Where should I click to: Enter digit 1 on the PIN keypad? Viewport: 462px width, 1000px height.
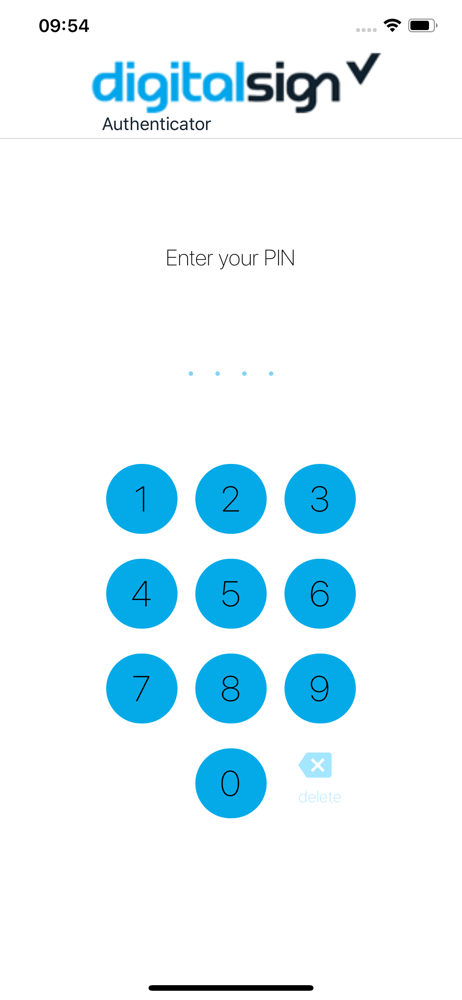(x=142, y=499)
